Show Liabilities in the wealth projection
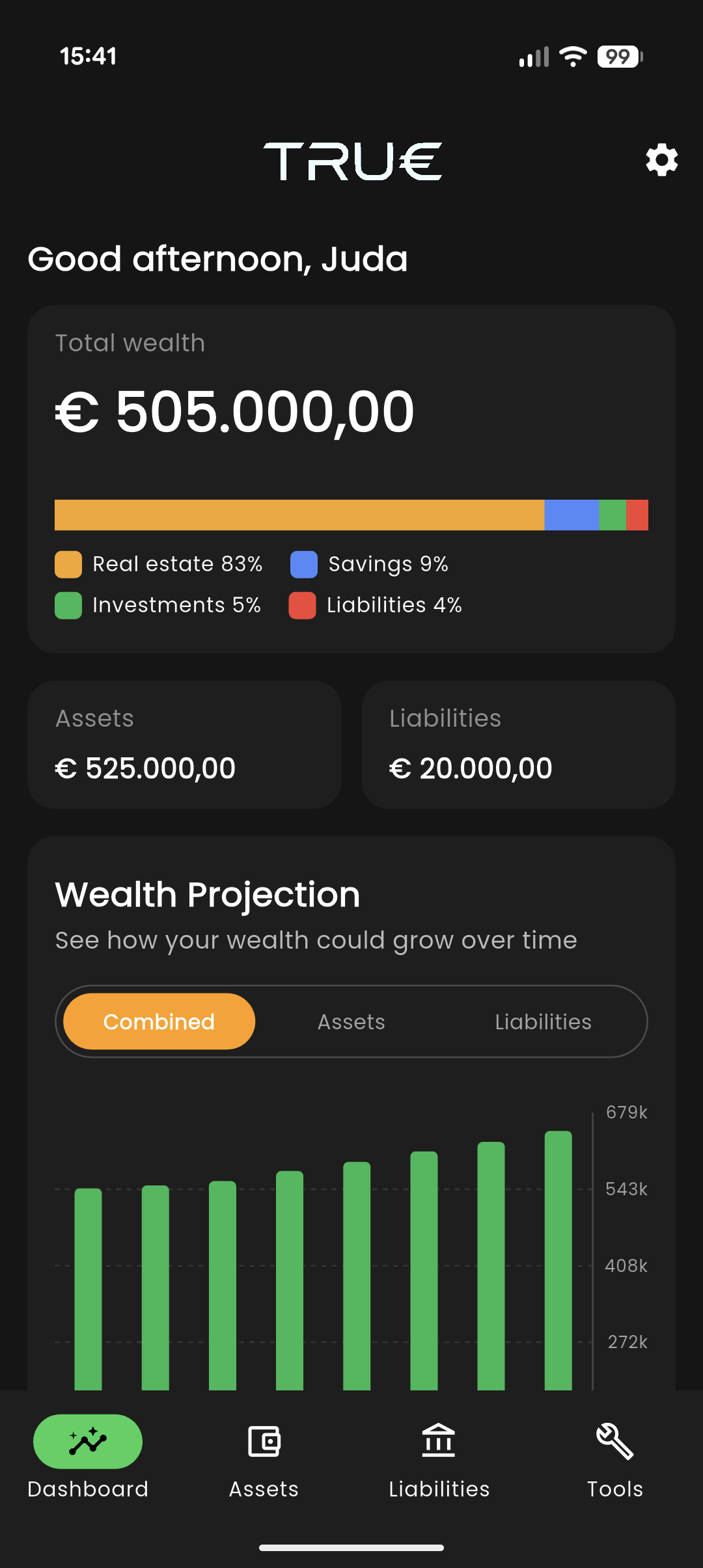 (543, 1021)
